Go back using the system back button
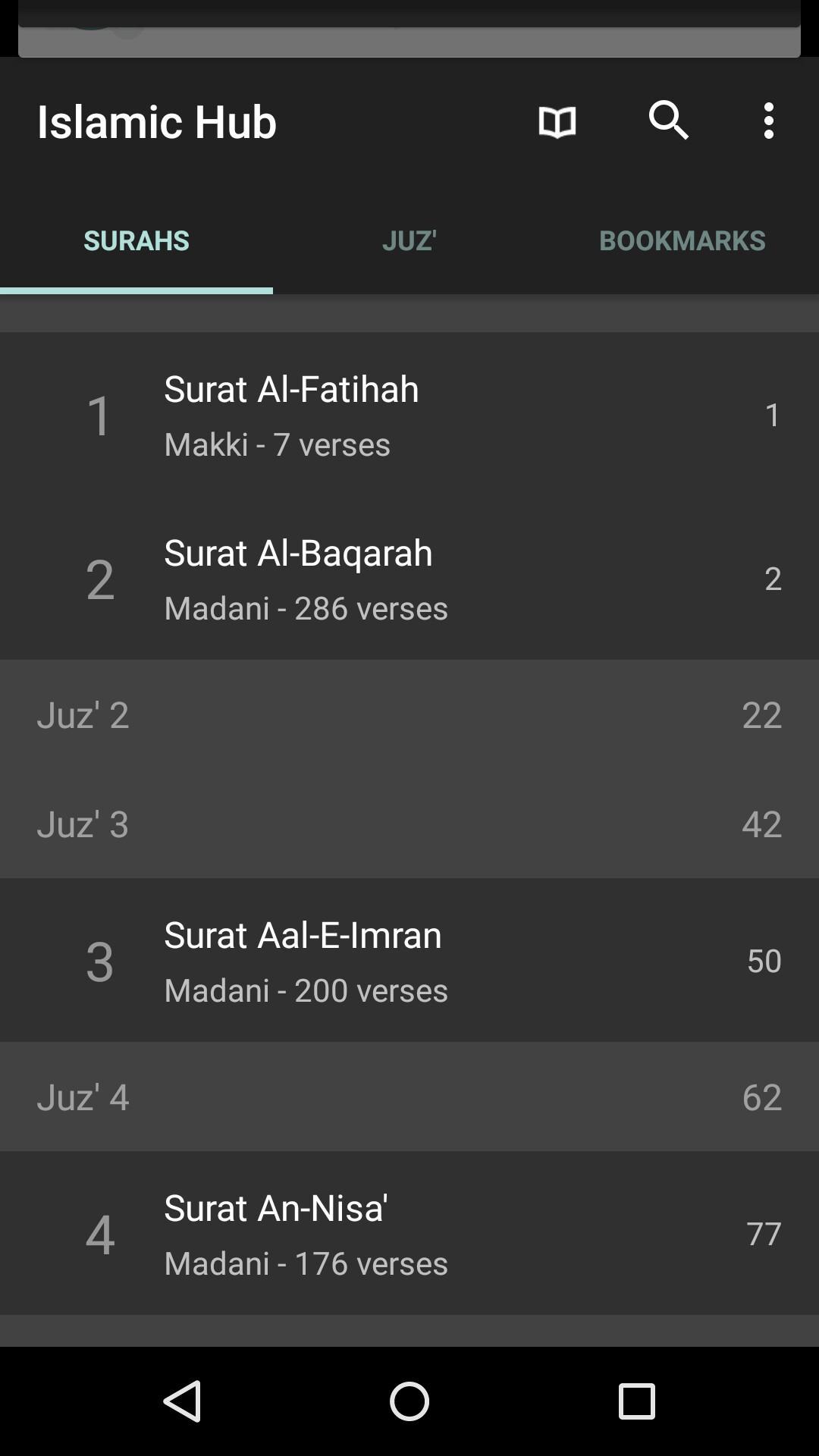This screenshot has width=819, height=1456. (x=183, y=1401)
